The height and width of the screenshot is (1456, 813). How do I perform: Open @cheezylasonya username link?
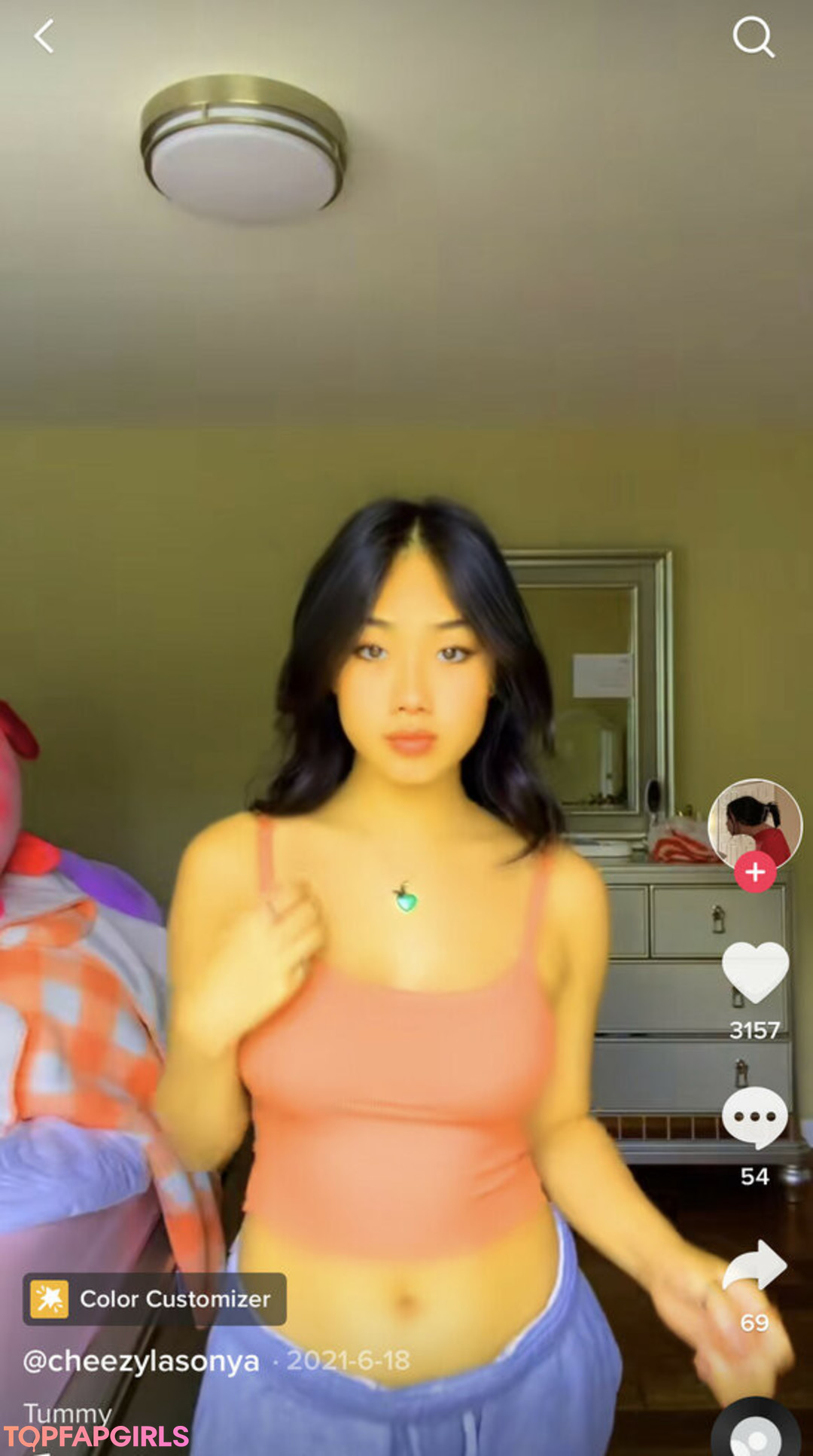click(x=142, y=1360)
